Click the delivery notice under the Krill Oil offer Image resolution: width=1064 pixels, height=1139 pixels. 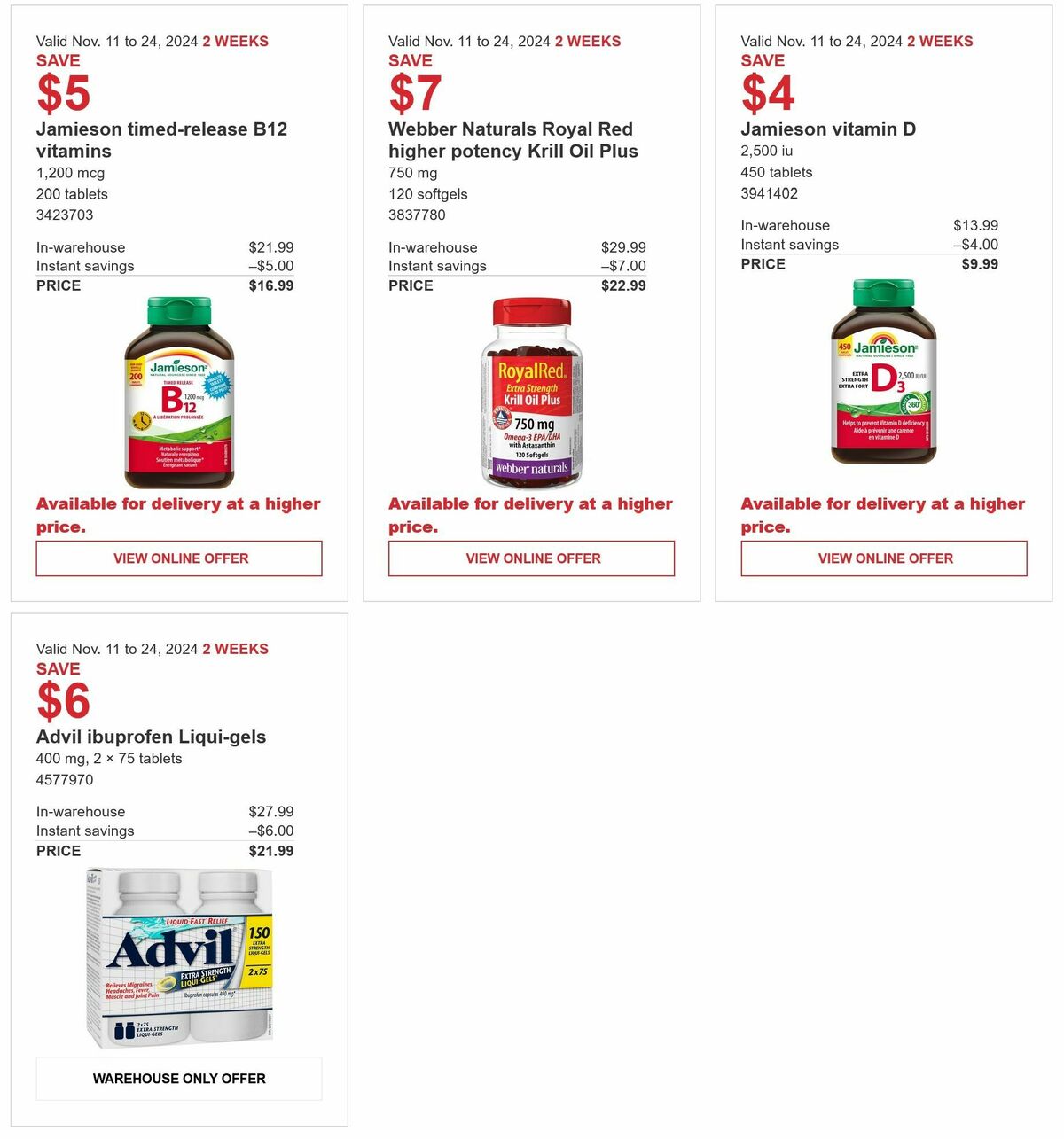pos(530,514)
